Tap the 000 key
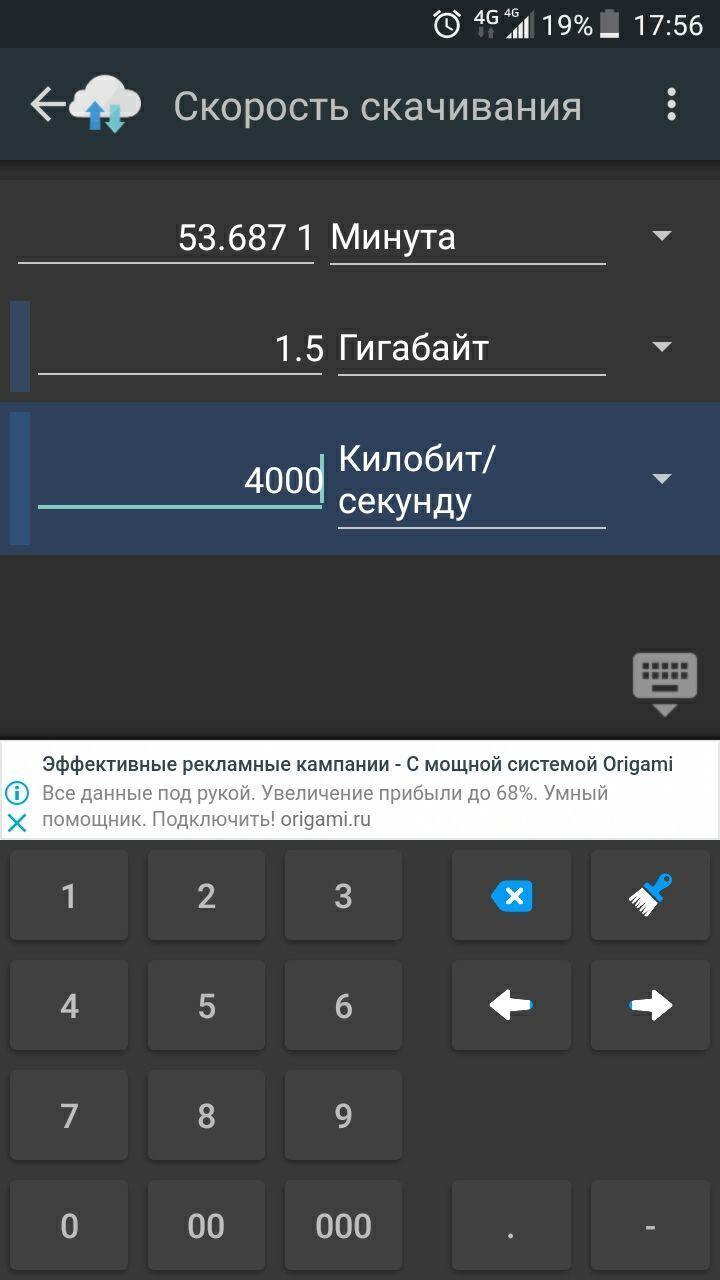Screen dimensions: 720x1280 (343, 1225)
